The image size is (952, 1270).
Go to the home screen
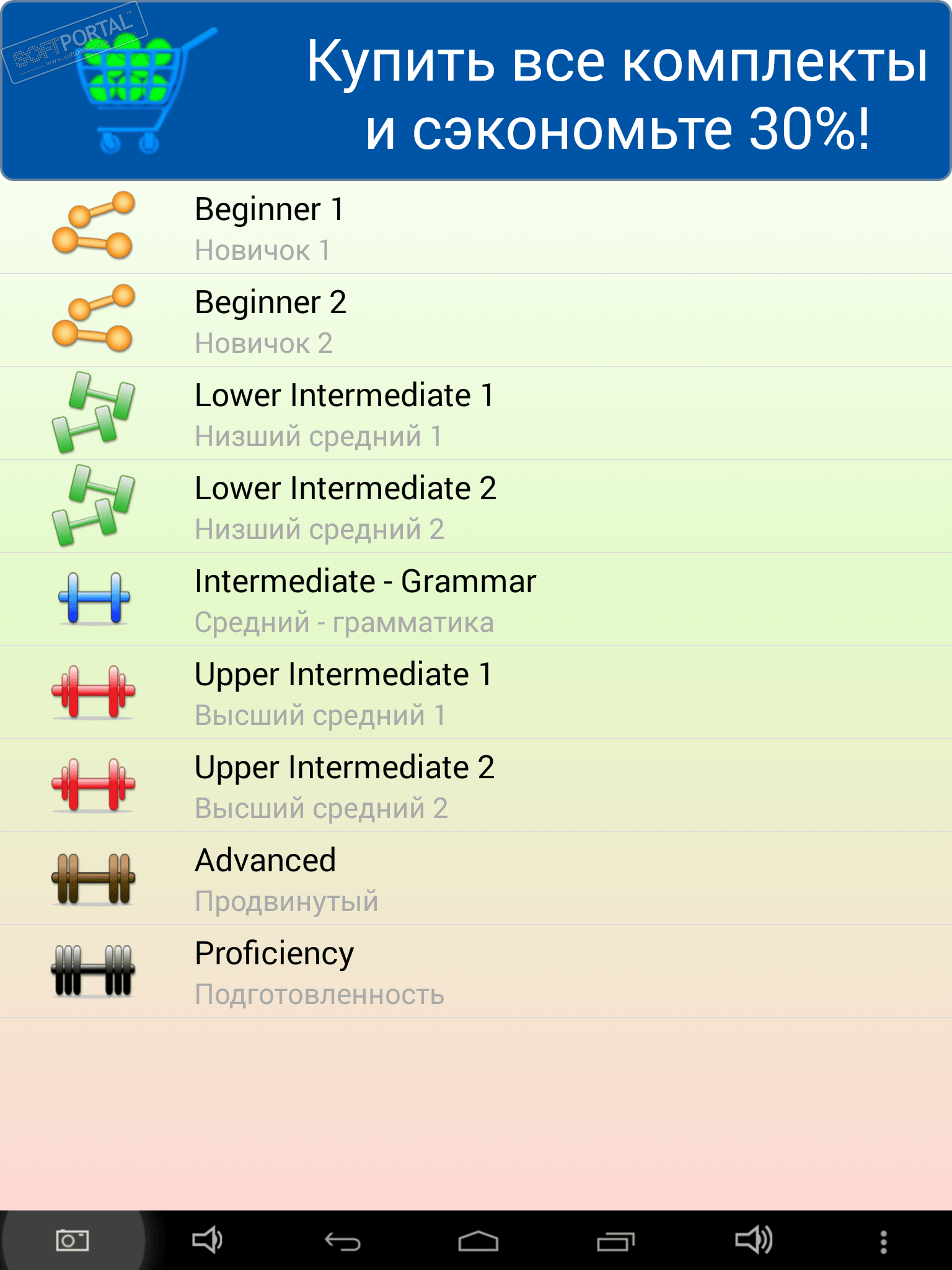[x=478, y=1241]
